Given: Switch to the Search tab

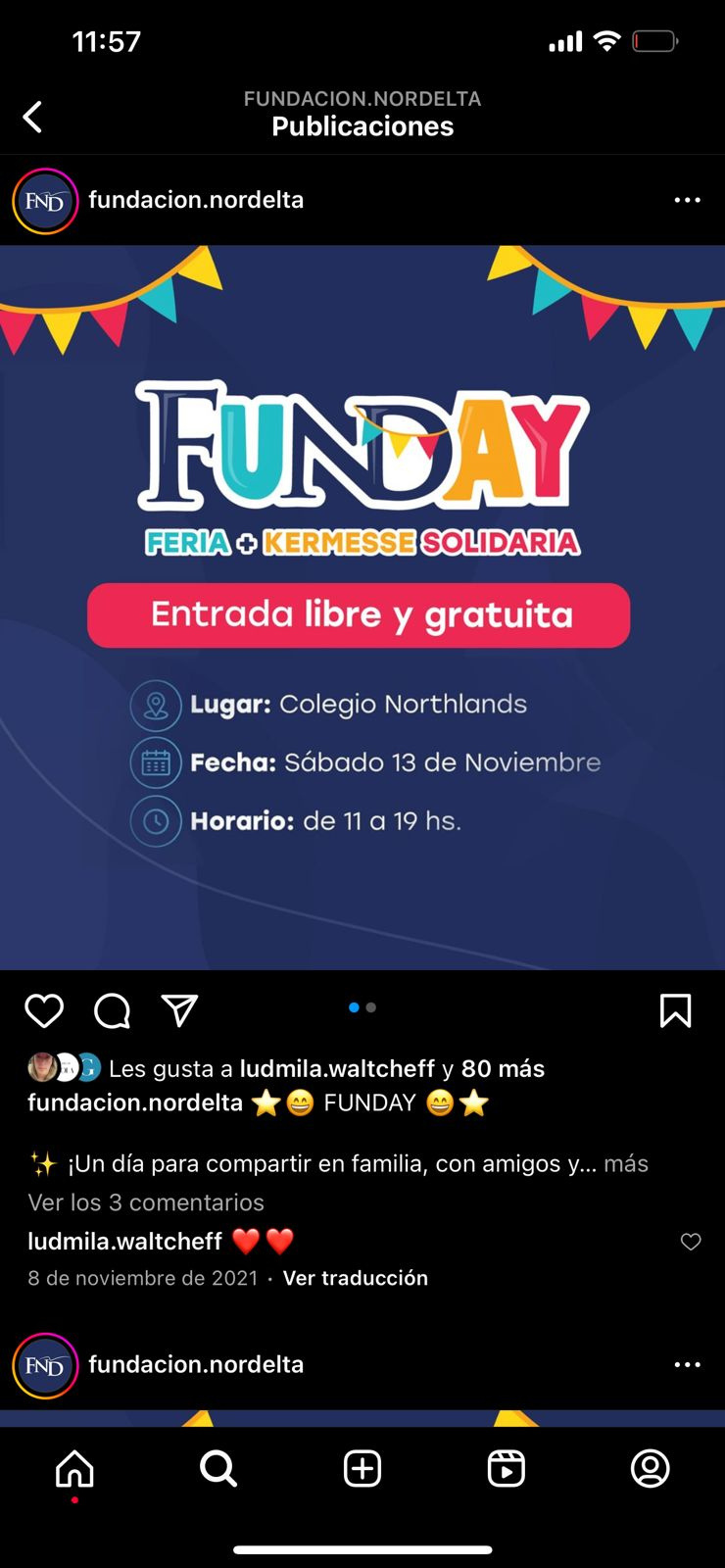Looking at the screenshot, I should [x=217, y=1468].
